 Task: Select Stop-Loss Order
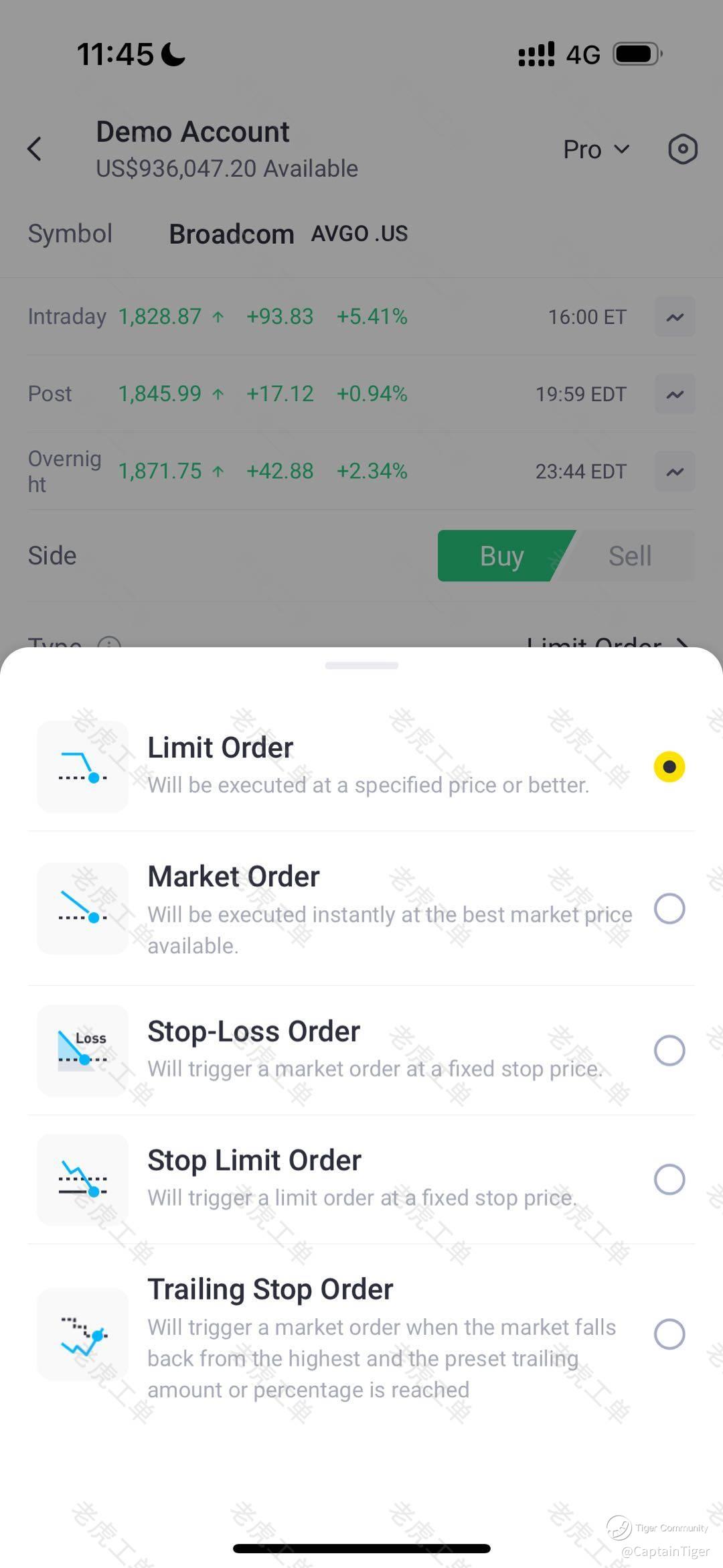pos(361,1050)
